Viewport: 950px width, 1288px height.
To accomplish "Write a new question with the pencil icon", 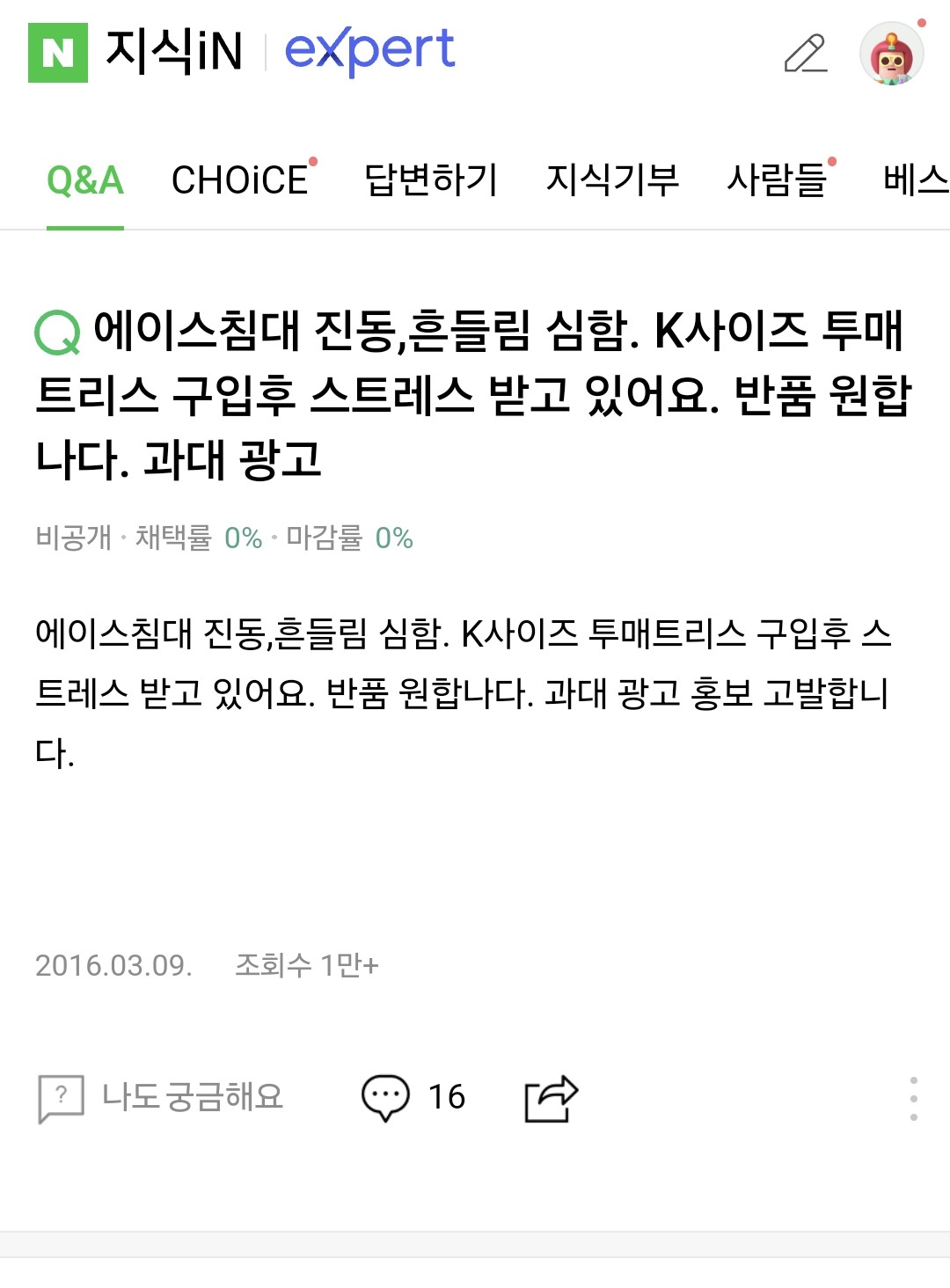I will (806, 54).
